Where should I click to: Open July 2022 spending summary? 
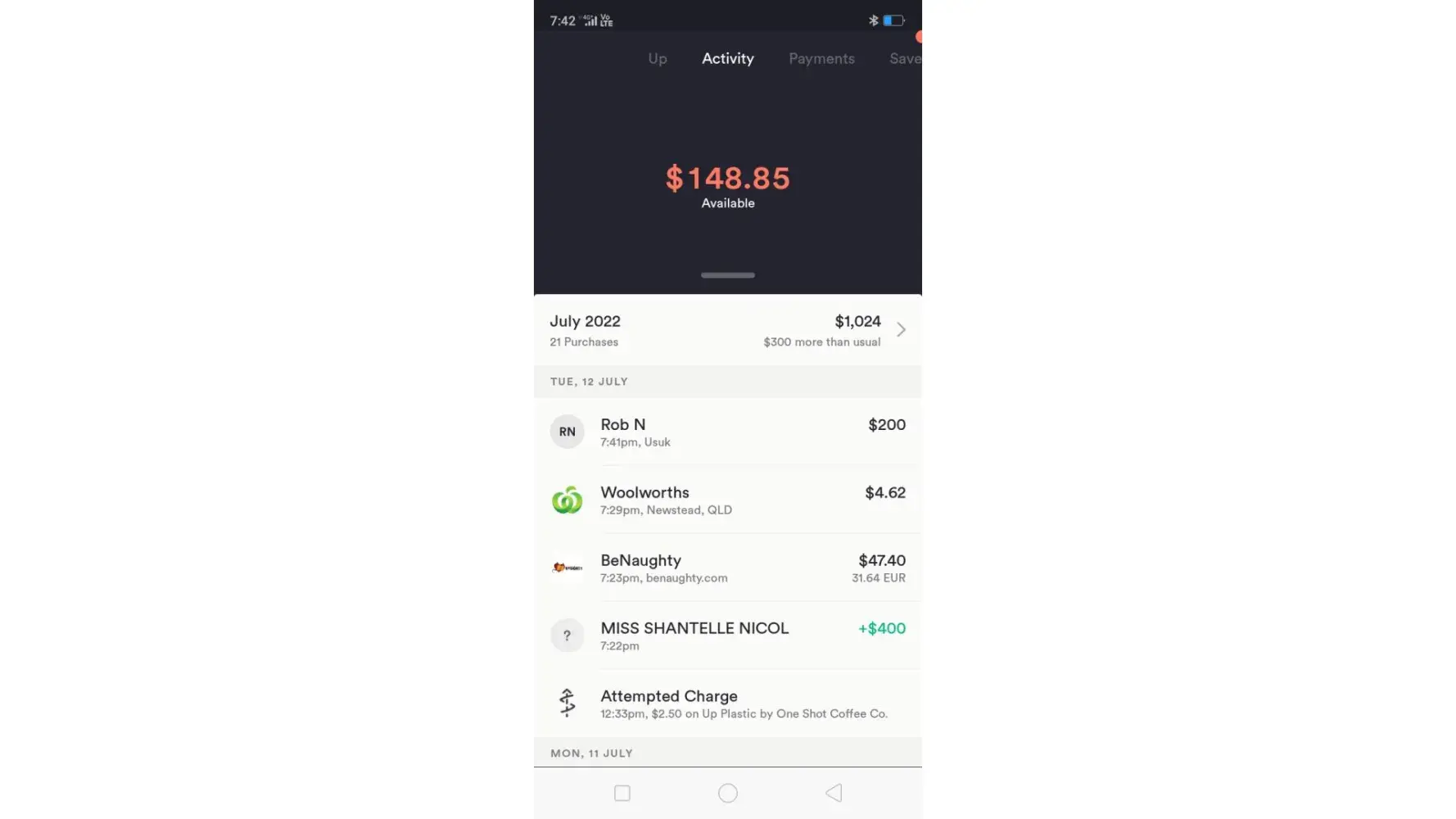[727, 330]
